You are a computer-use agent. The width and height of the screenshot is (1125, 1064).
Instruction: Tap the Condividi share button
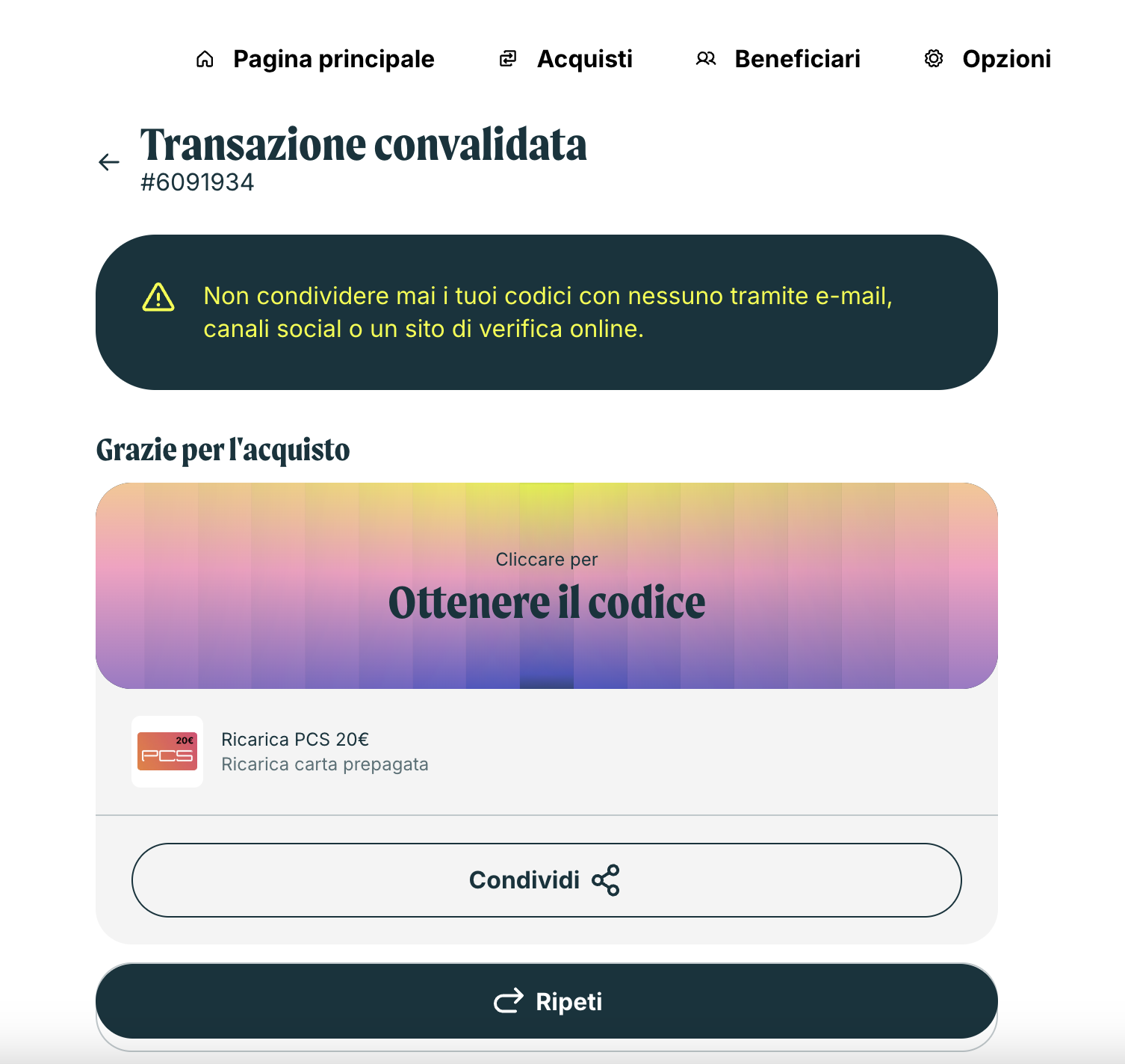[x=547, y=880]
